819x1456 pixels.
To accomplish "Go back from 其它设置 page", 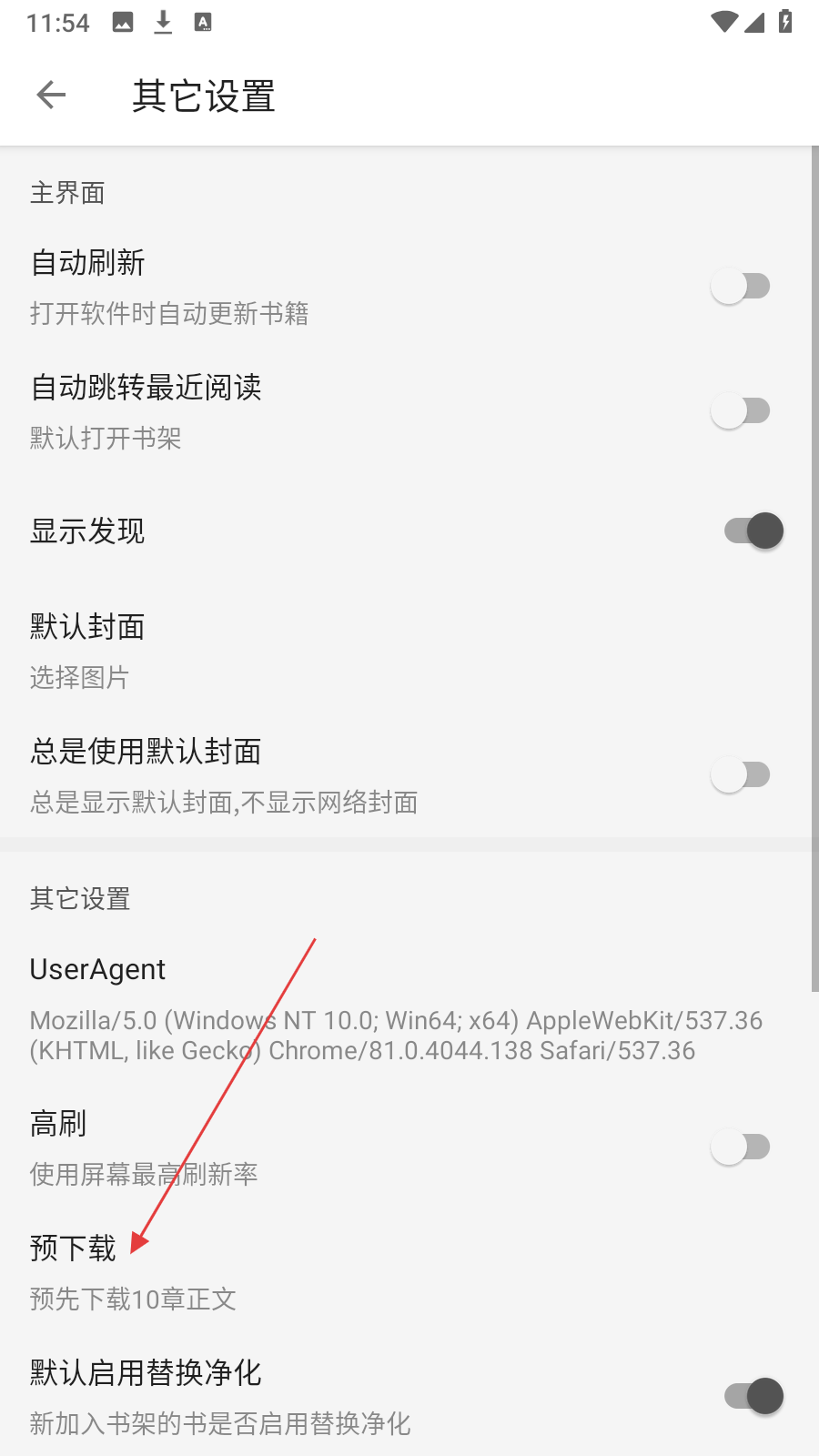I will [52, 95].
